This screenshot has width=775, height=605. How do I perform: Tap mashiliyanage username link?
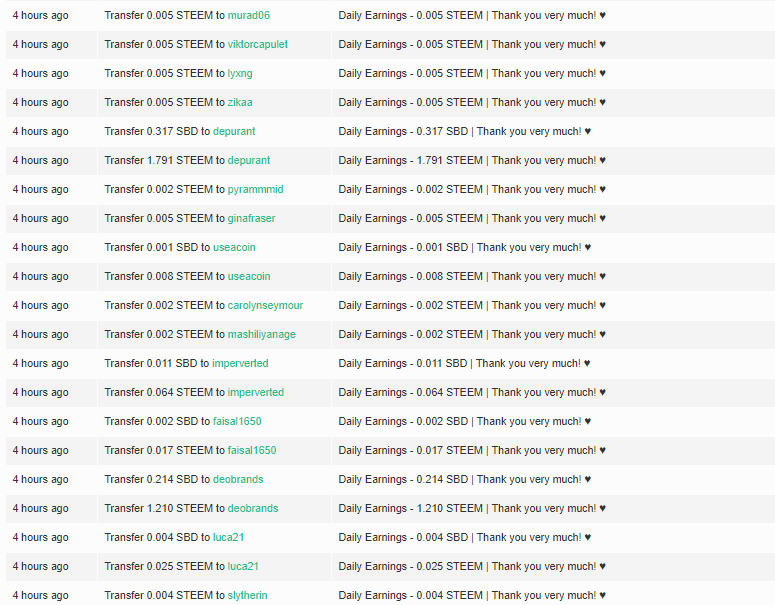click(x=261, y=335)
